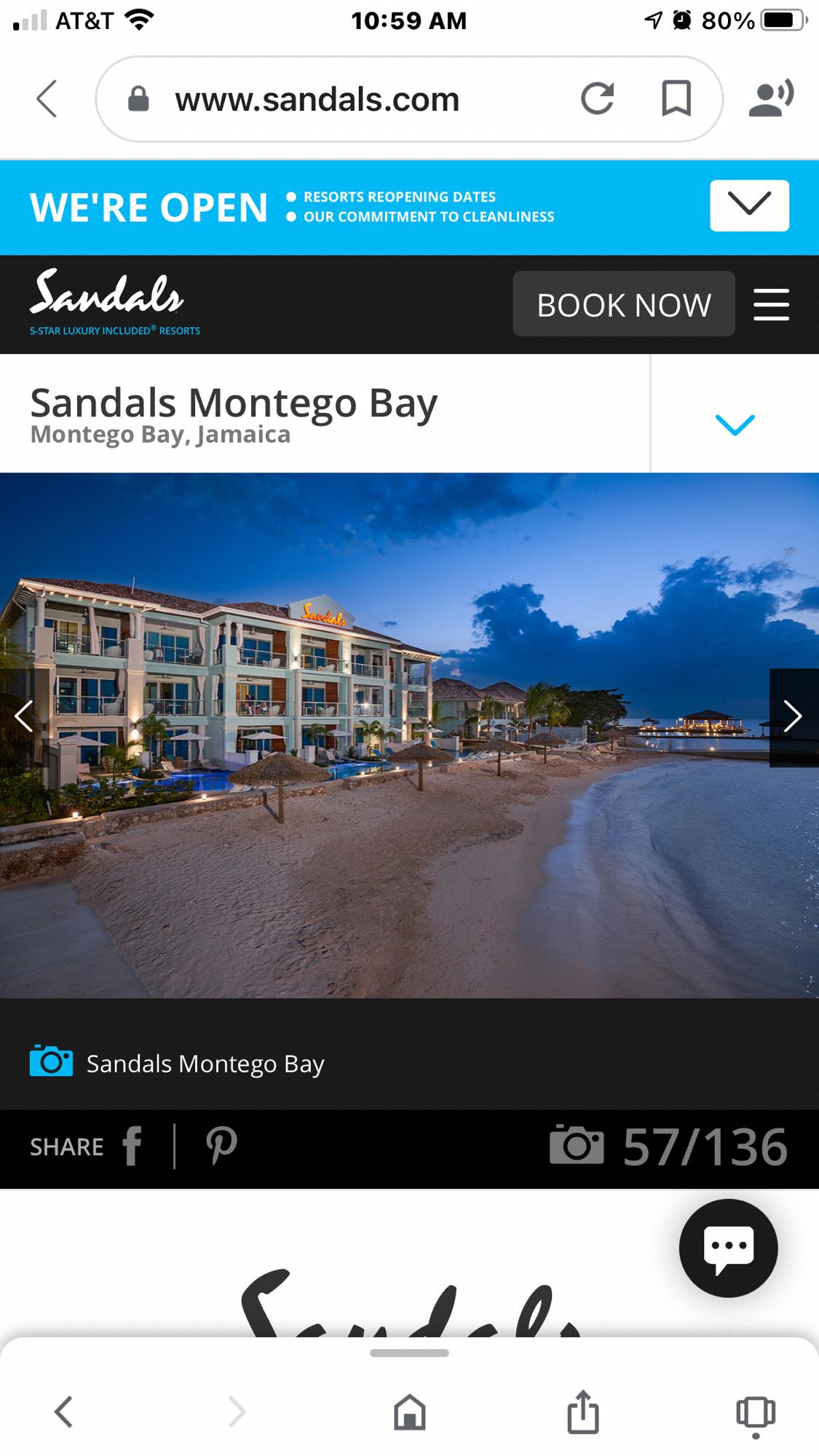
Task: Open Resorts Reopening Dates link
Action: point(399,197)
